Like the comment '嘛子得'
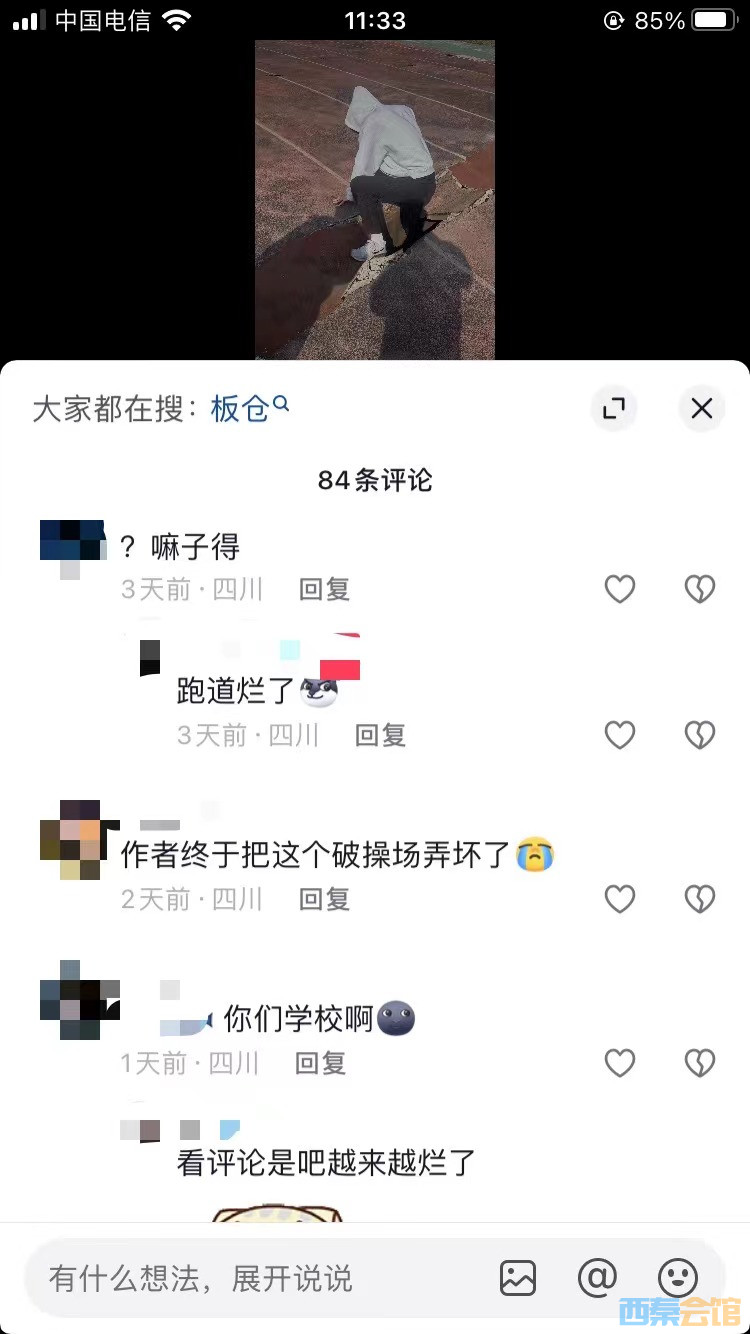The height and width of the screenshot is (1334, 750). tap(620, 590)
